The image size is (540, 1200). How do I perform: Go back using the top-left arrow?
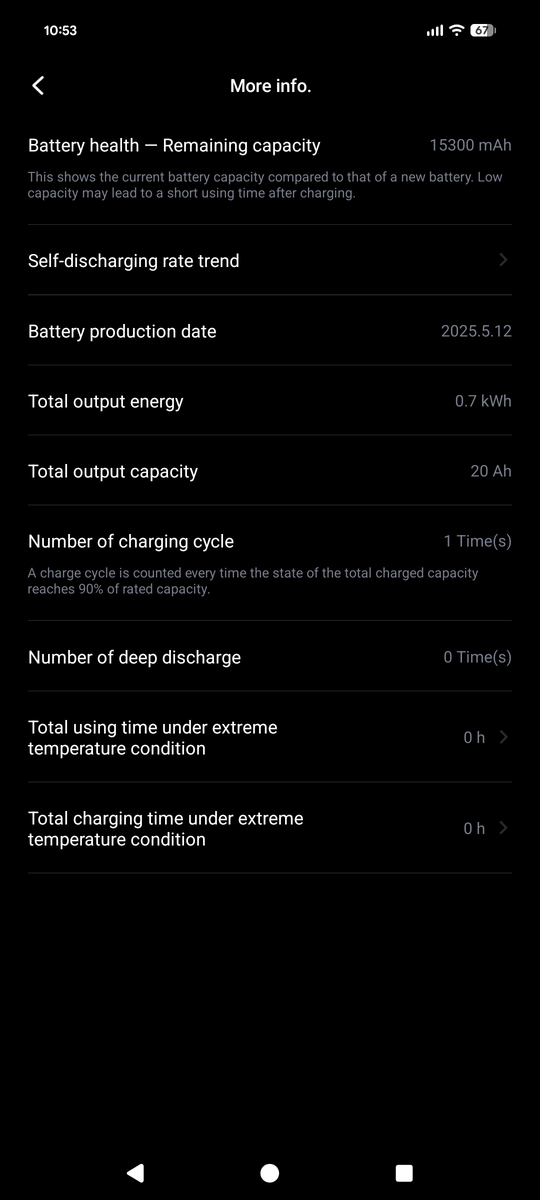click(38, 86)
